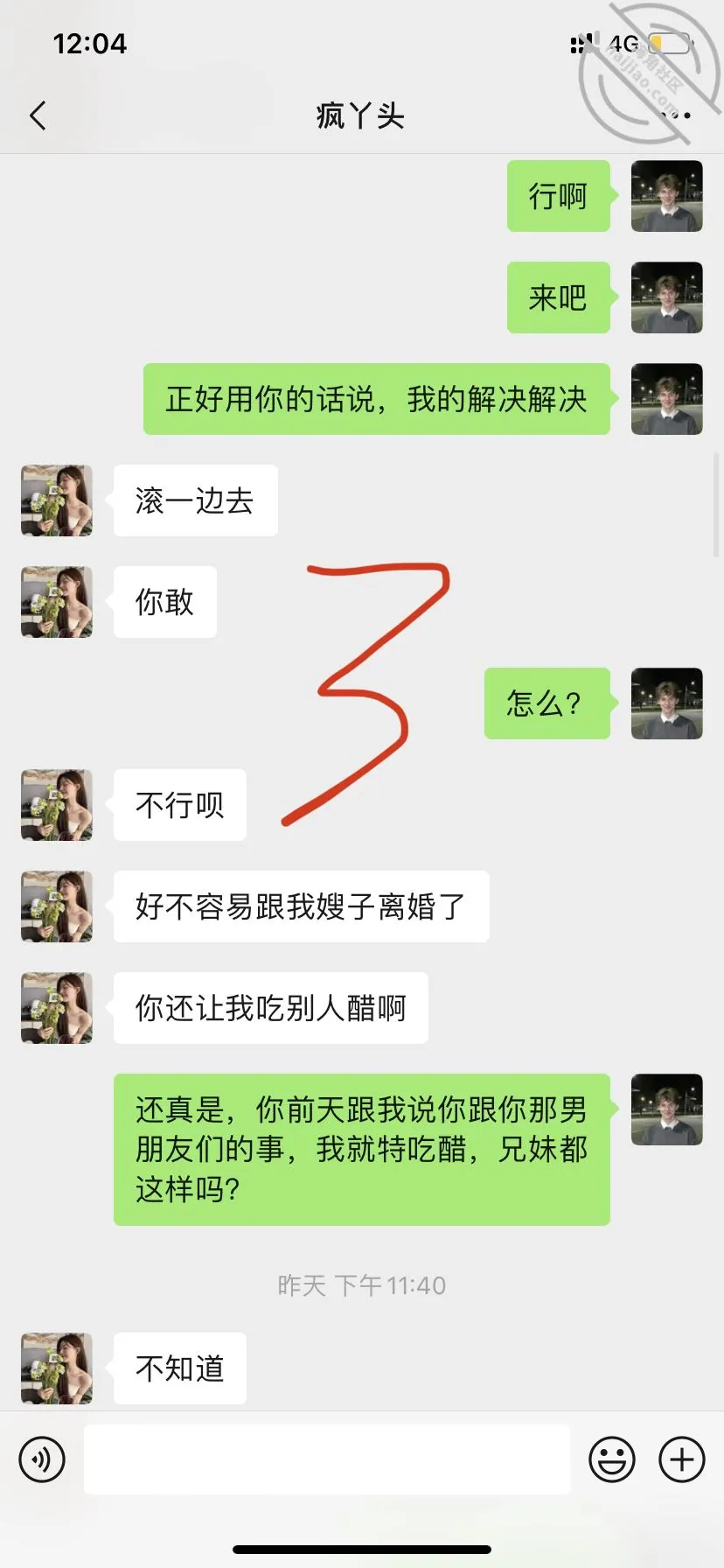Open the emoji sticker panel

point(612,1459)
